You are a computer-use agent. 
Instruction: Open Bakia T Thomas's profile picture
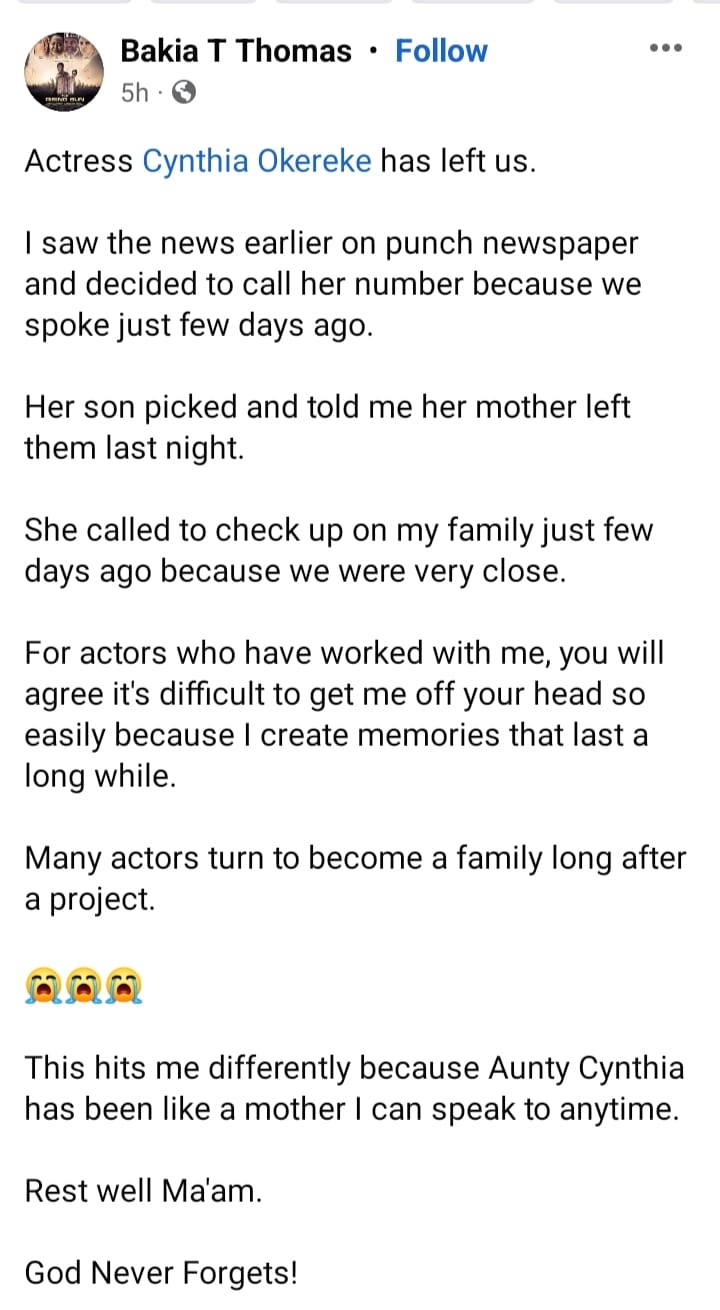[65, 70]
